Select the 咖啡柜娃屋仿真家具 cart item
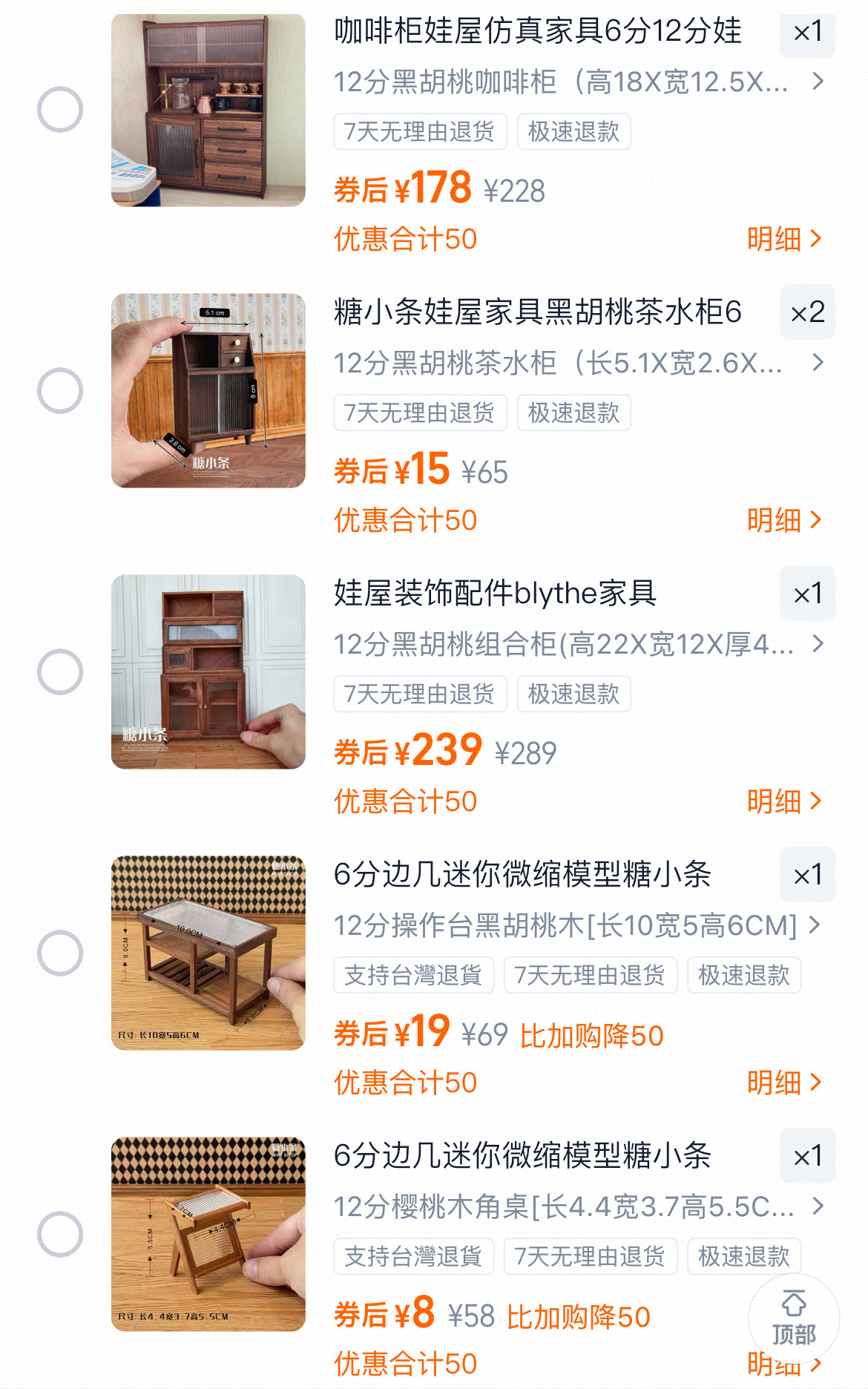Viewport: 868px width, 1389px height. pyautogui.click(x=60, y=110)
